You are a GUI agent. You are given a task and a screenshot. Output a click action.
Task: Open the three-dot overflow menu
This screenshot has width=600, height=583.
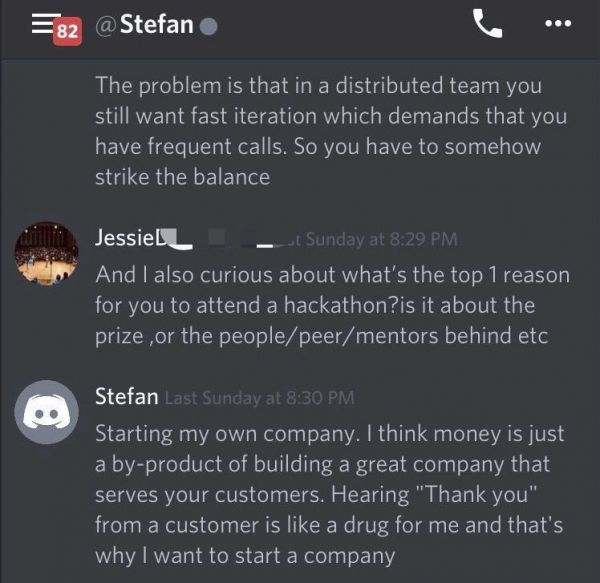[x=559, y=24]
